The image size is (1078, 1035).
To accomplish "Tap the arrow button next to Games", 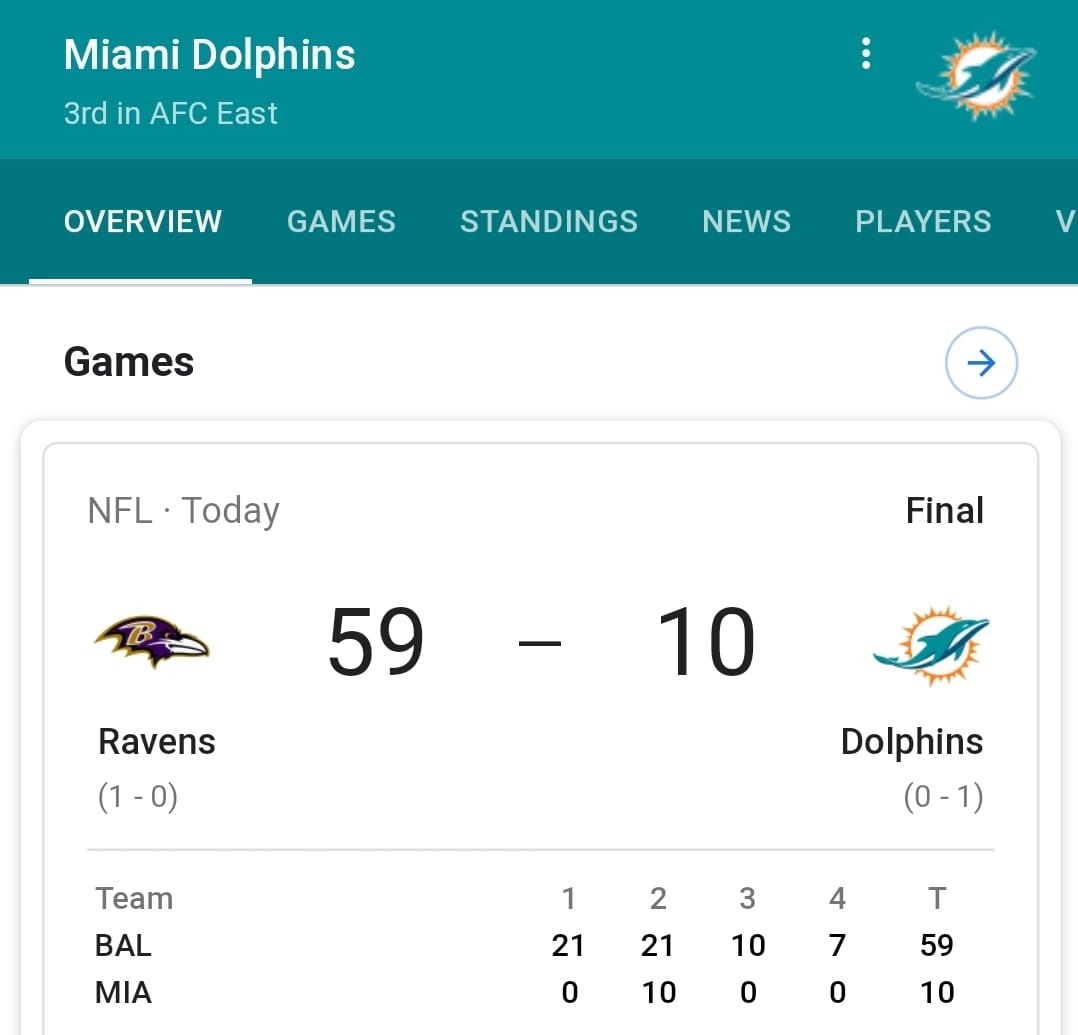I will [981, 363].
